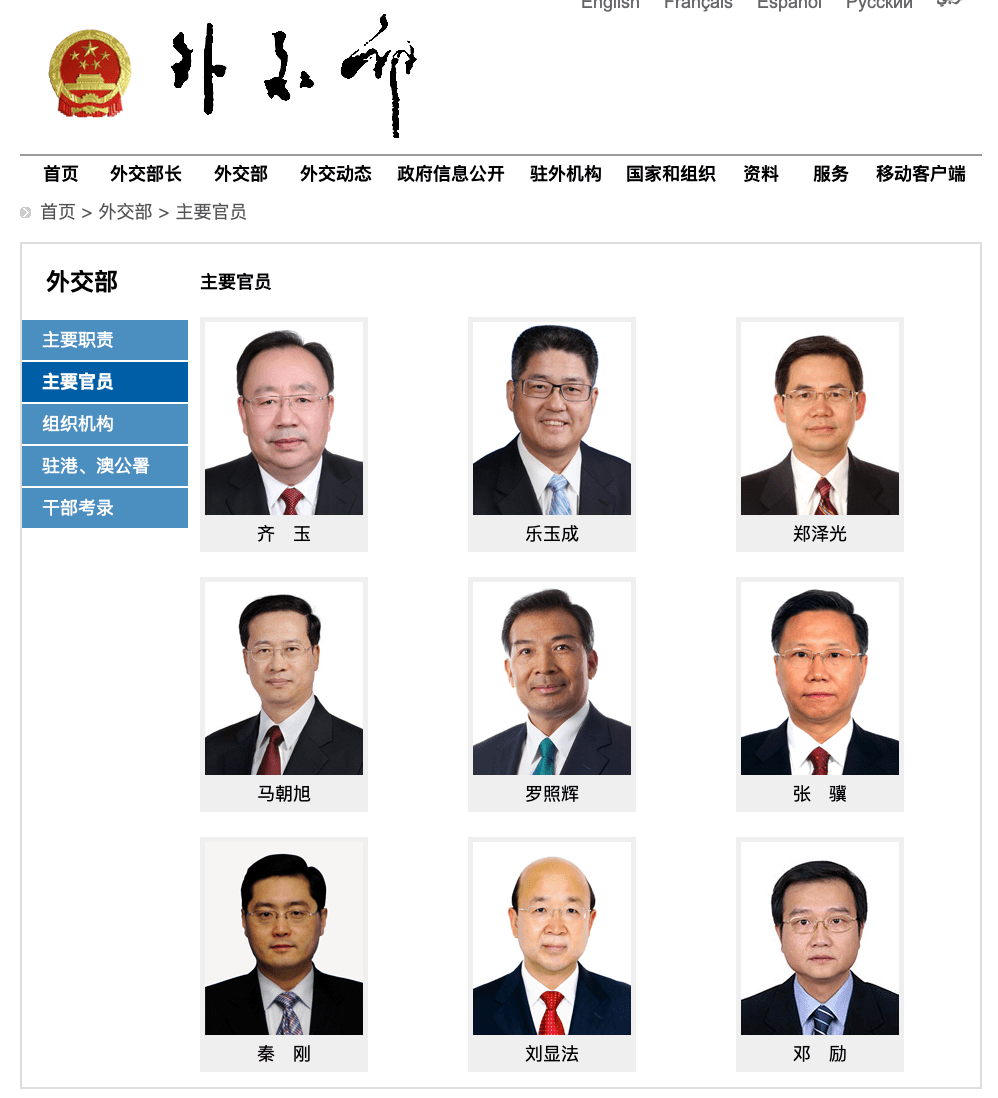Open the 服务 menu item
Screen dimensions: 998x1098
pos(830,174)
